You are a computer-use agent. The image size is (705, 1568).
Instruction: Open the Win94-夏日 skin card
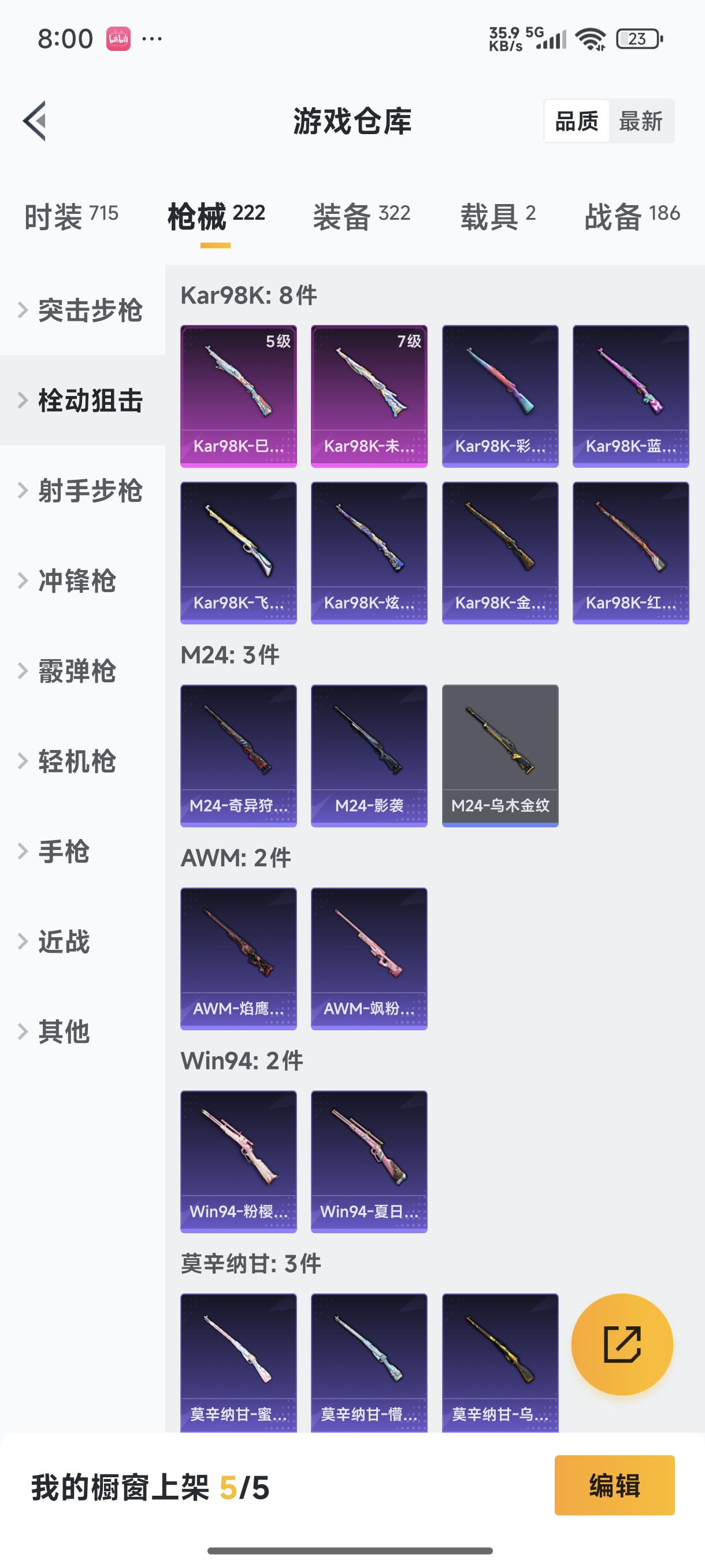[369, 1161]
